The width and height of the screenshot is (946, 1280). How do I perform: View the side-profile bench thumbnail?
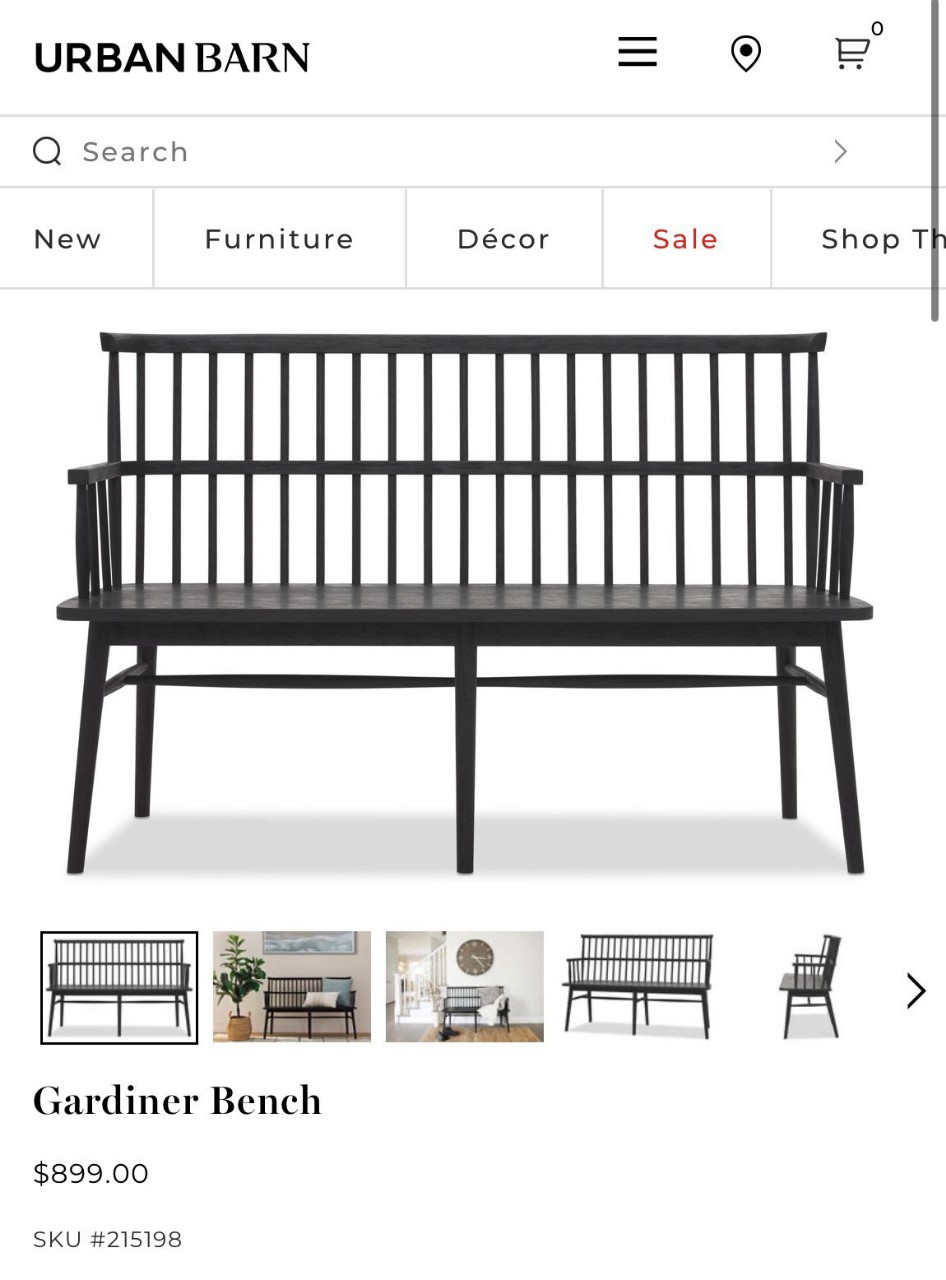(x=811, y=987)
